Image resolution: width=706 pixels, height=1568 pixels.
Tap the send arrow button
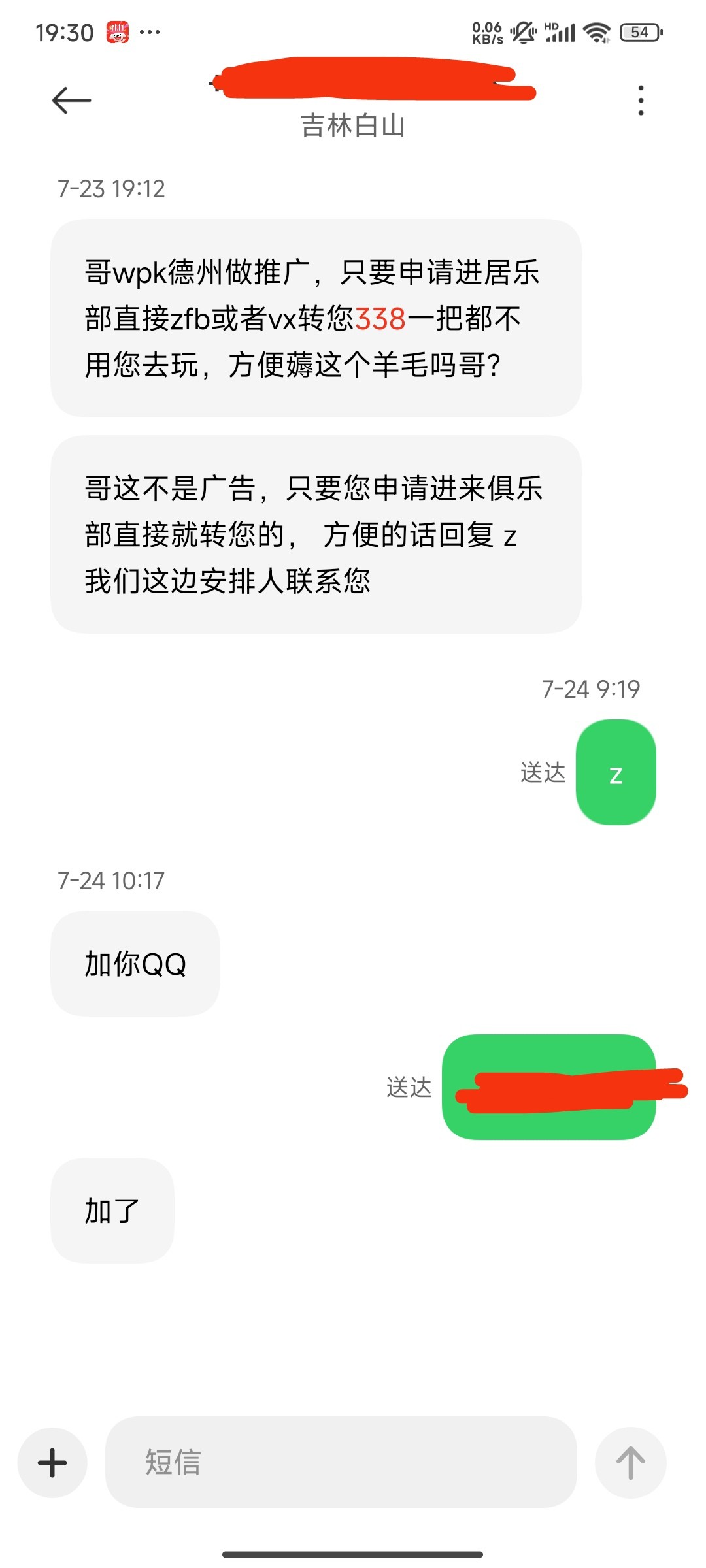click(630, 1462)
